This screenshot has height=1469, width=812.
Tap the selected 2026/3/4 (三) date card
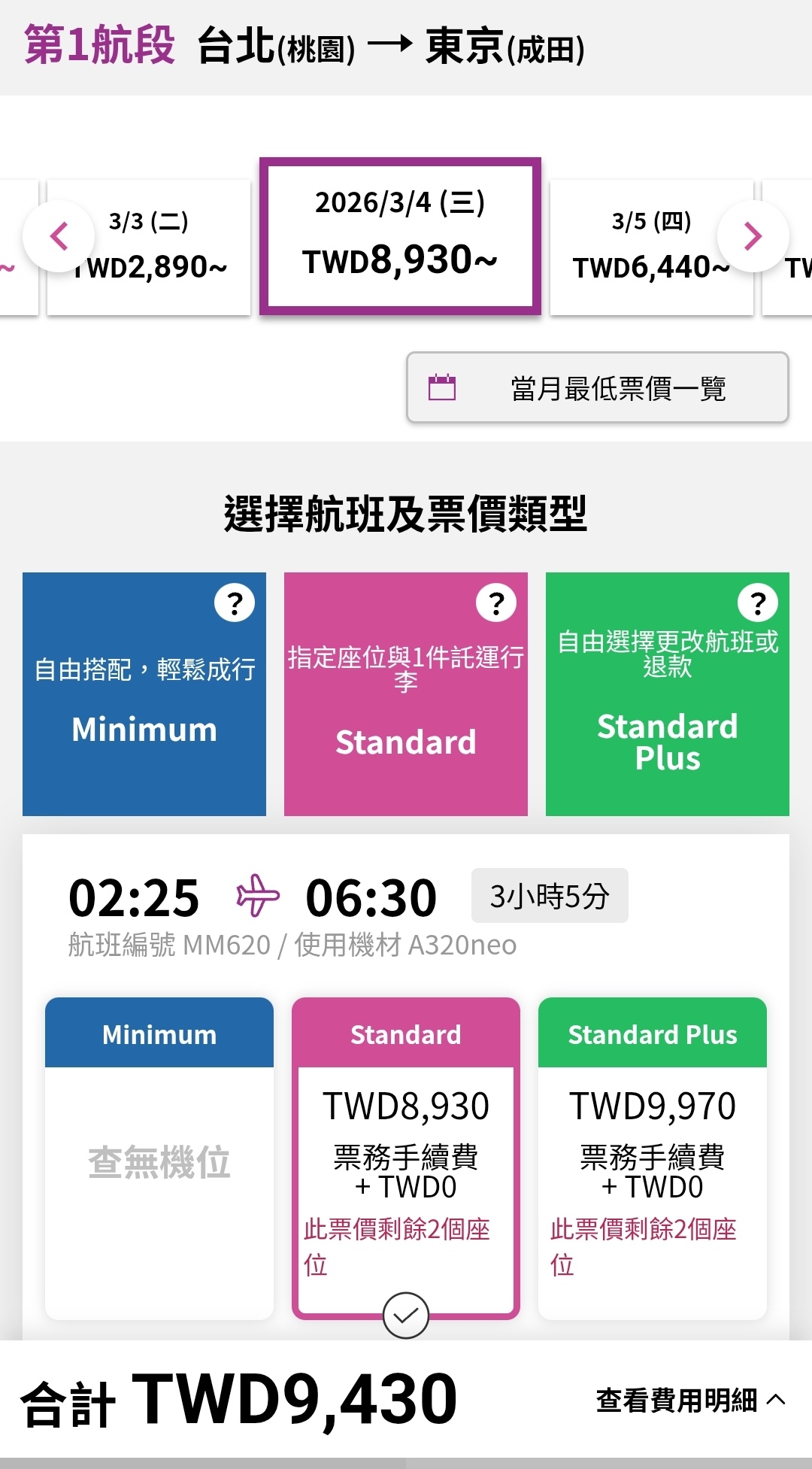coord(400,236)
